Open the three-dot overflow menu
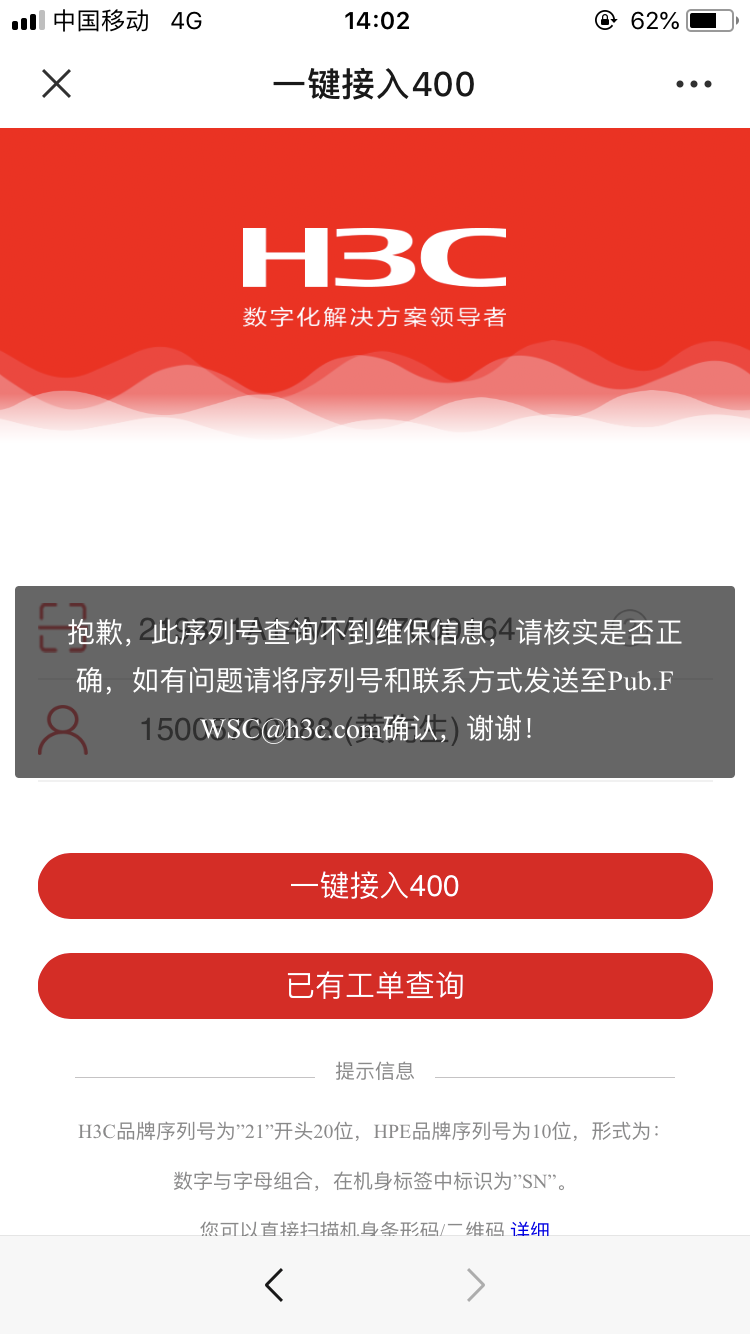Image resolution: width=750 pixels, height=1334 pixels. tap(693, 84)
